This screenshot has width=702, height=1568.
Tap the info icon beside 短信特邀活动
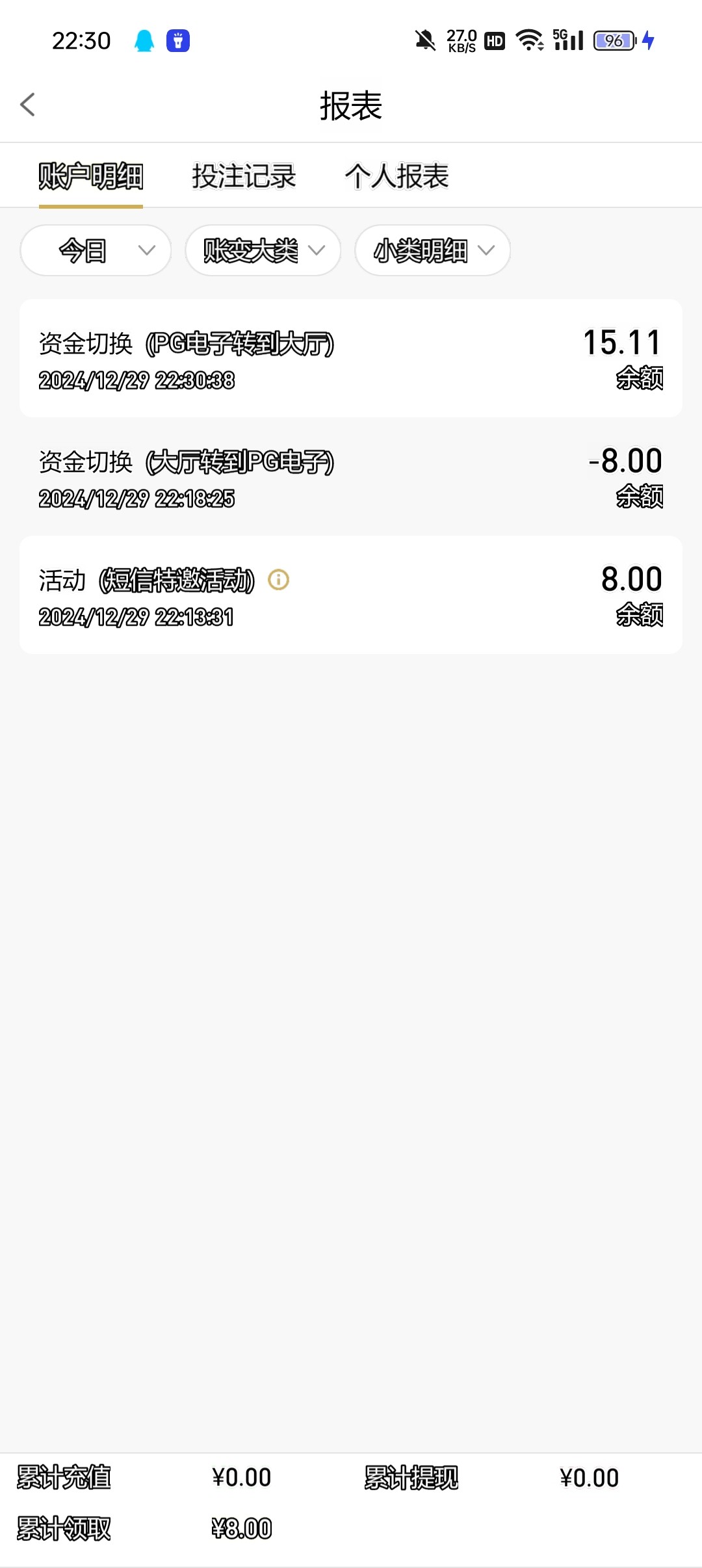point(279,579)
